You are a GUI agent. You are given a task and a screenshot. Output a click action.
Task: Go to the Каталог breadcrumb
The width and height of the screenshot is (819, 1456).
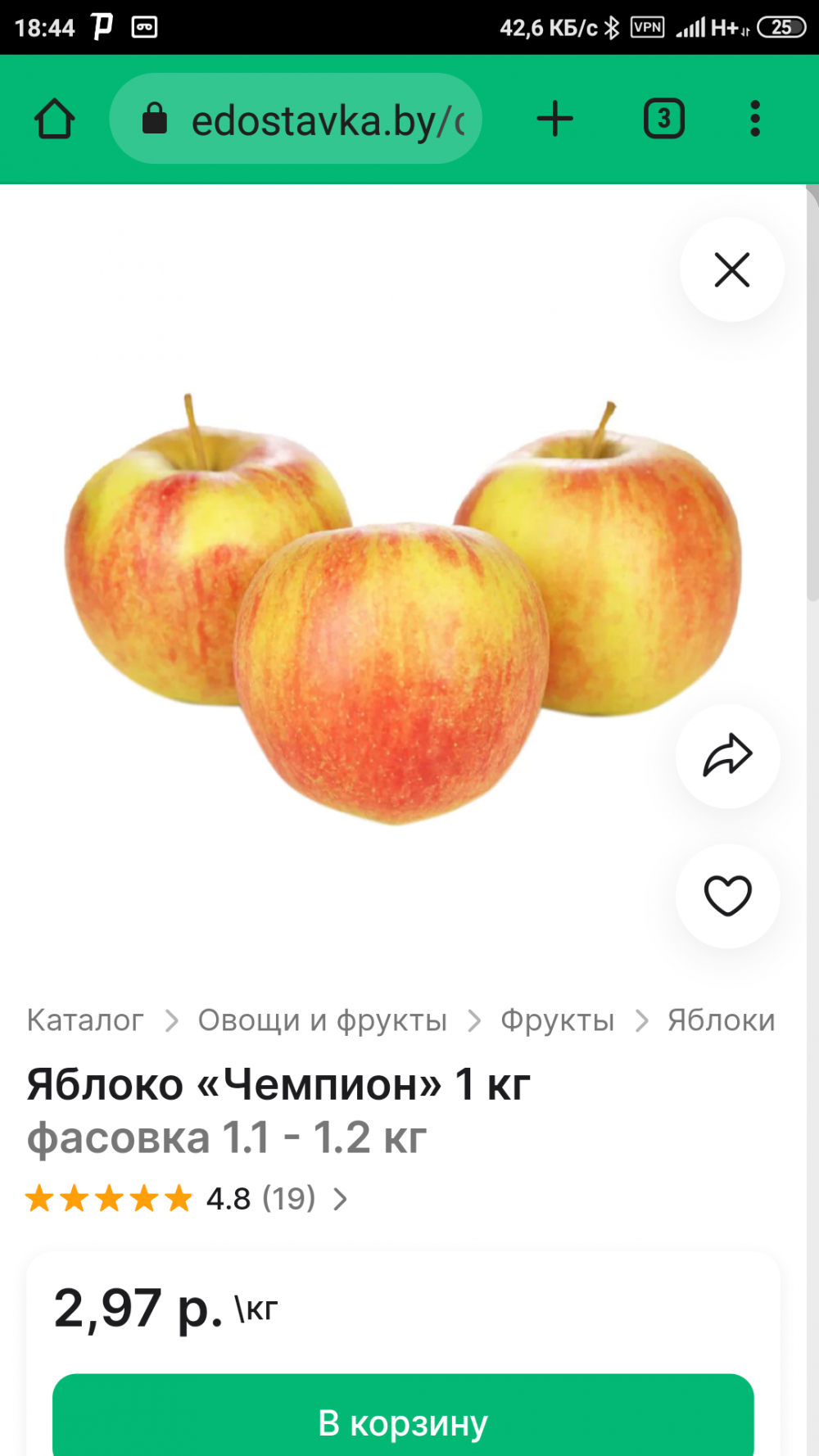coord(85,1020)
